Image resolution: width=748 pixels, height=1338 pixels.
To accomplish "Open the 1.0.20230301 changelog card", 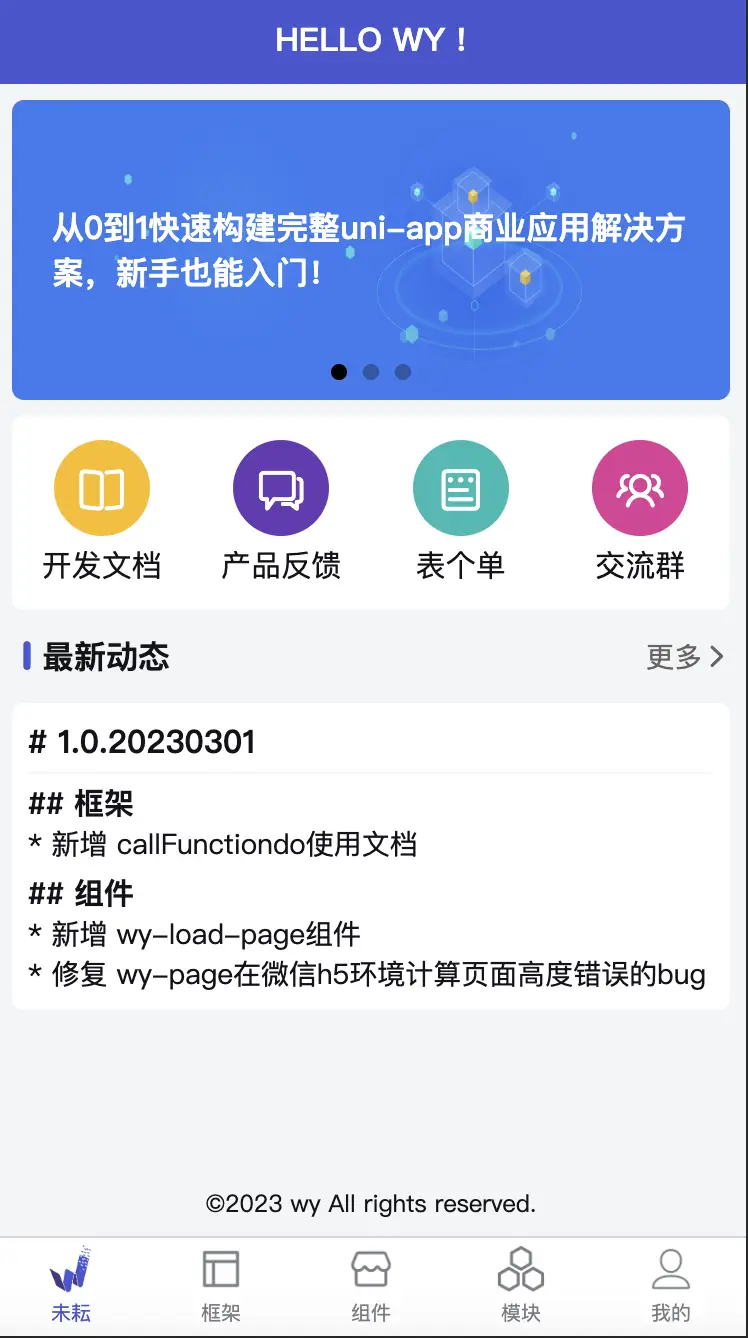I will pos(371,856).
